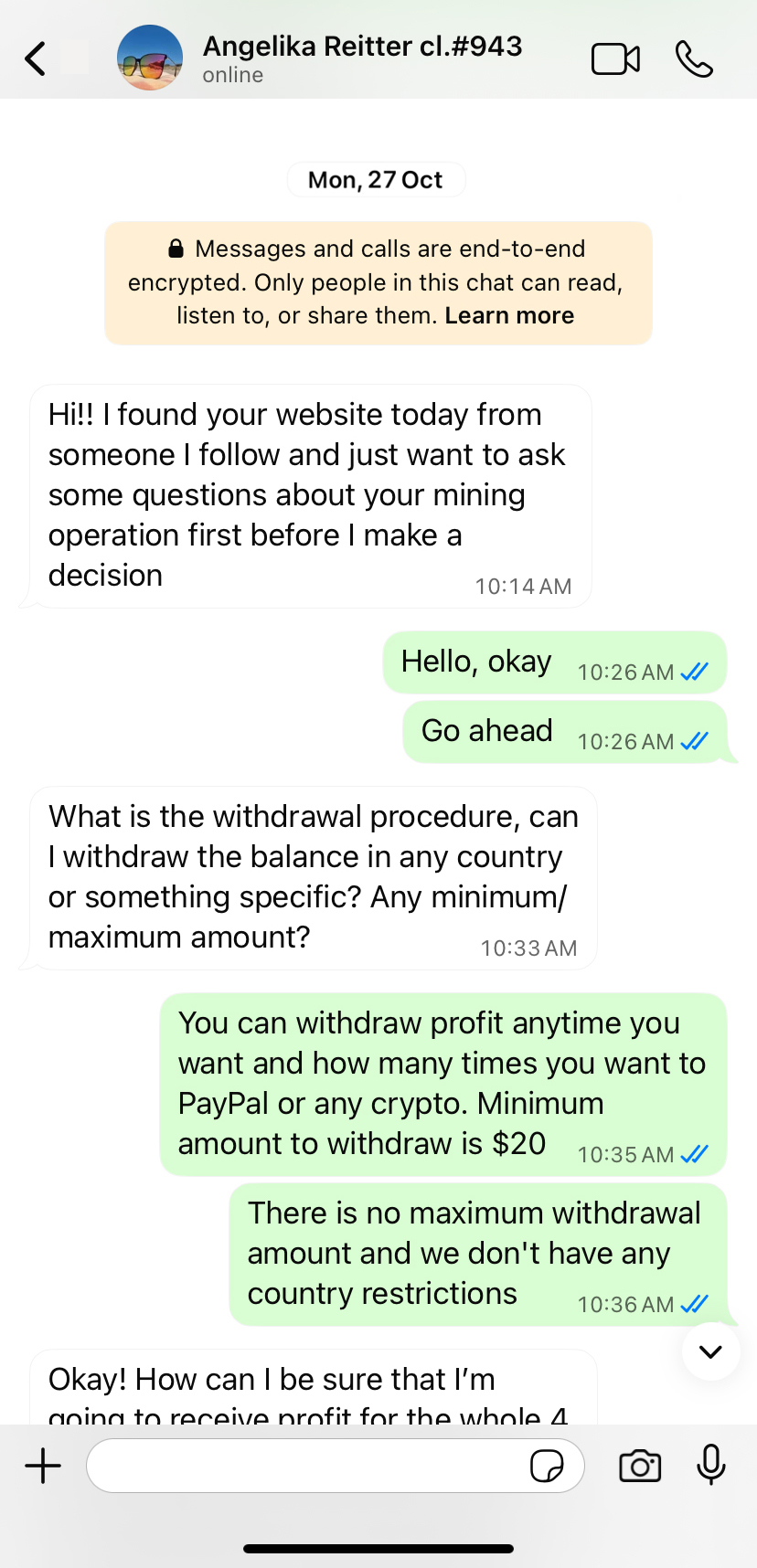The width and height of the screenshot is (757, 1568).
Task: Go back to the chat list
Action: coord(36,58)
